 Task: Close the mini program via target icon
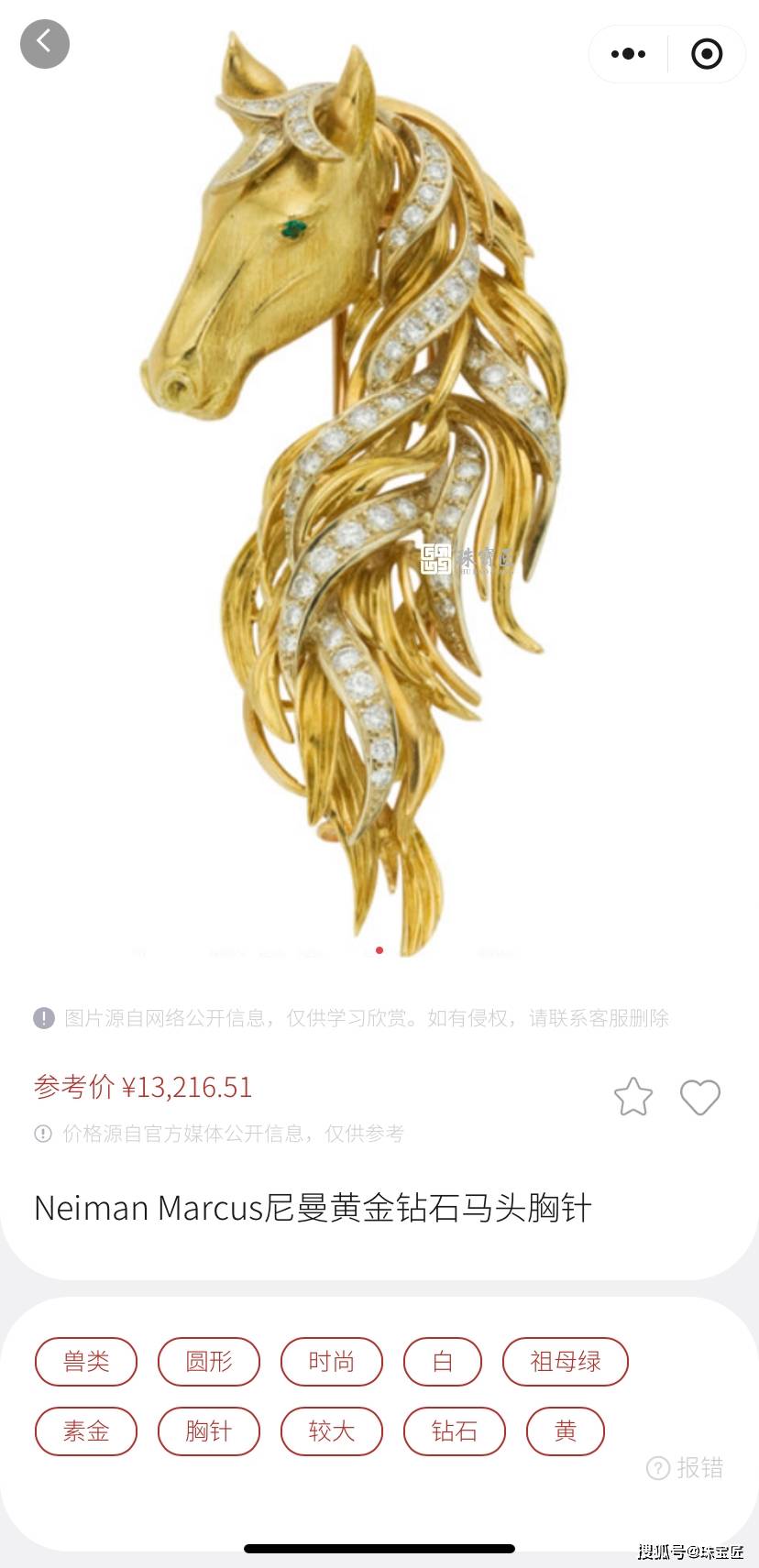706,54
